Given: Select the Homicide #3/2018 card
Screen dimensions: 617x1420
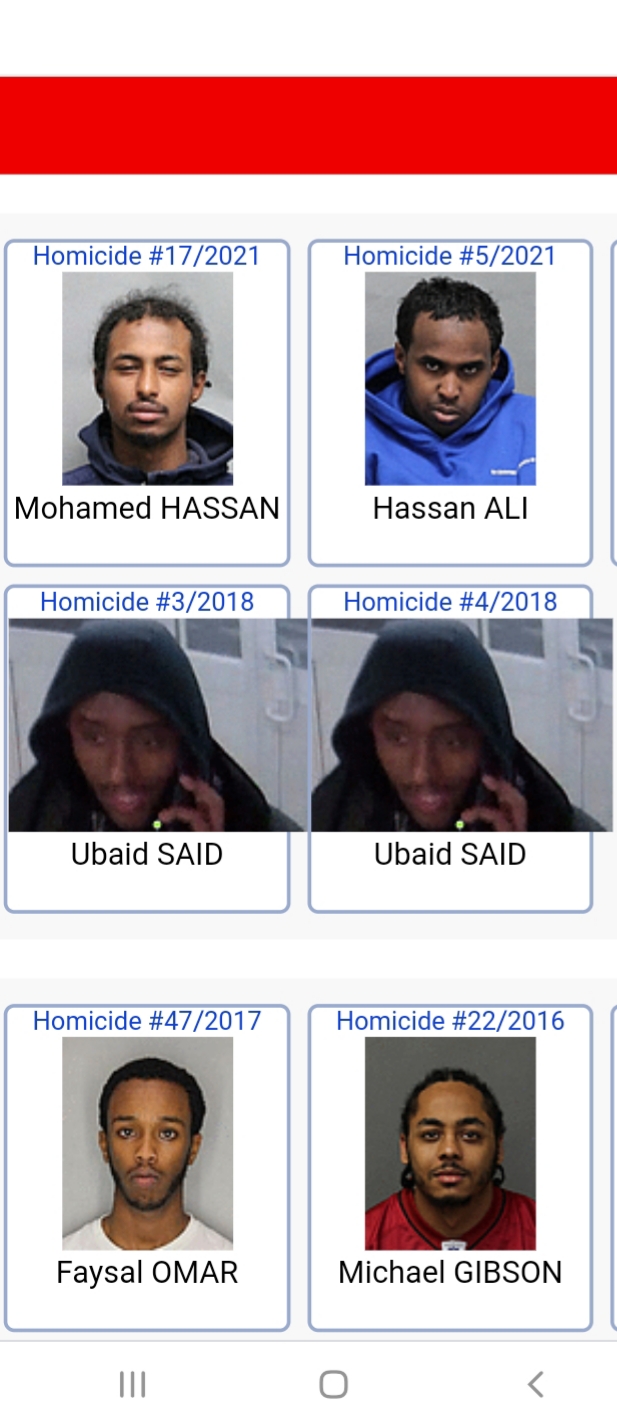Looking at the screenshot, I should pyautogui.click(x=147, y=748).
